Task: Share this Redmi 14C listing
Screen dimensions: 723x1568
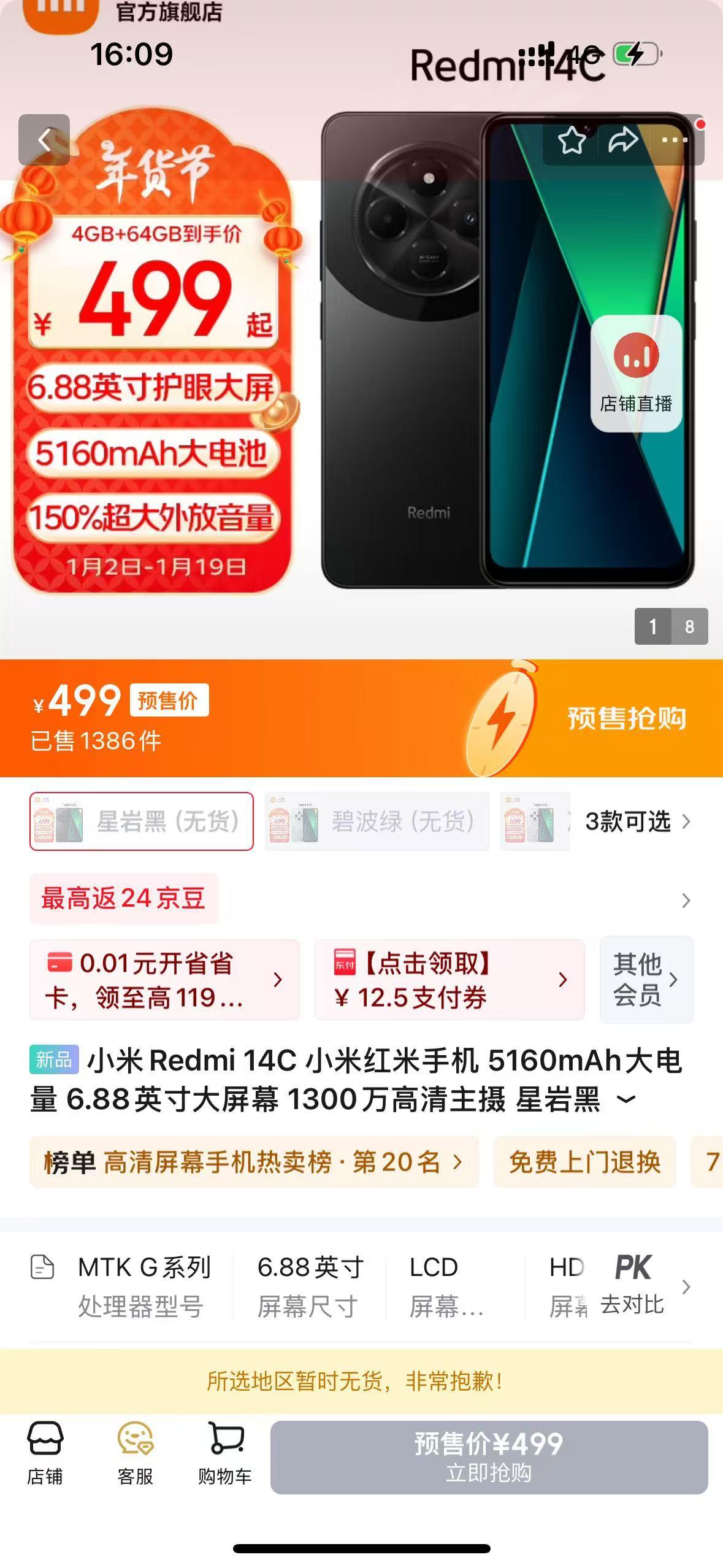Action: point(623,140)
